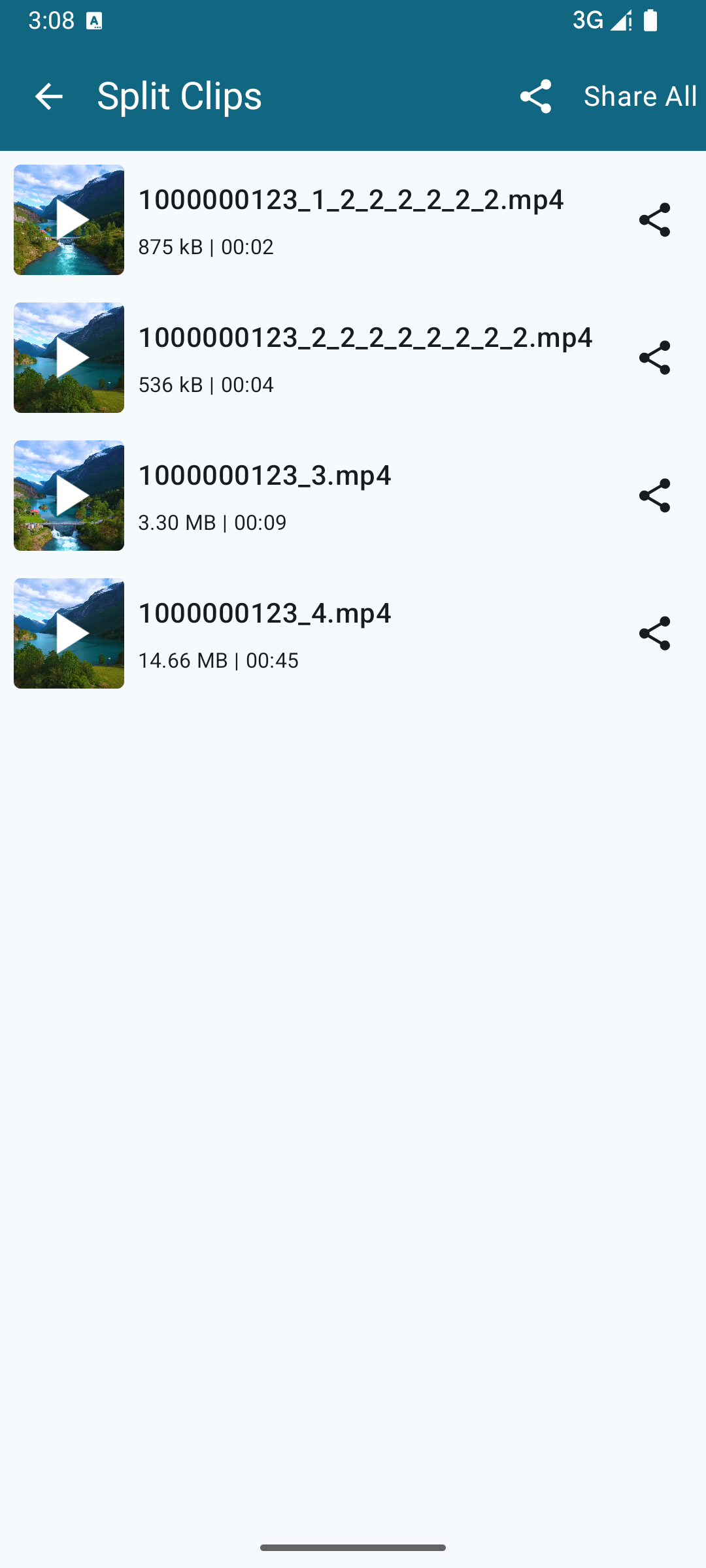
Task: Tap the 3G network icon in status bar
Action: [587, 20]
